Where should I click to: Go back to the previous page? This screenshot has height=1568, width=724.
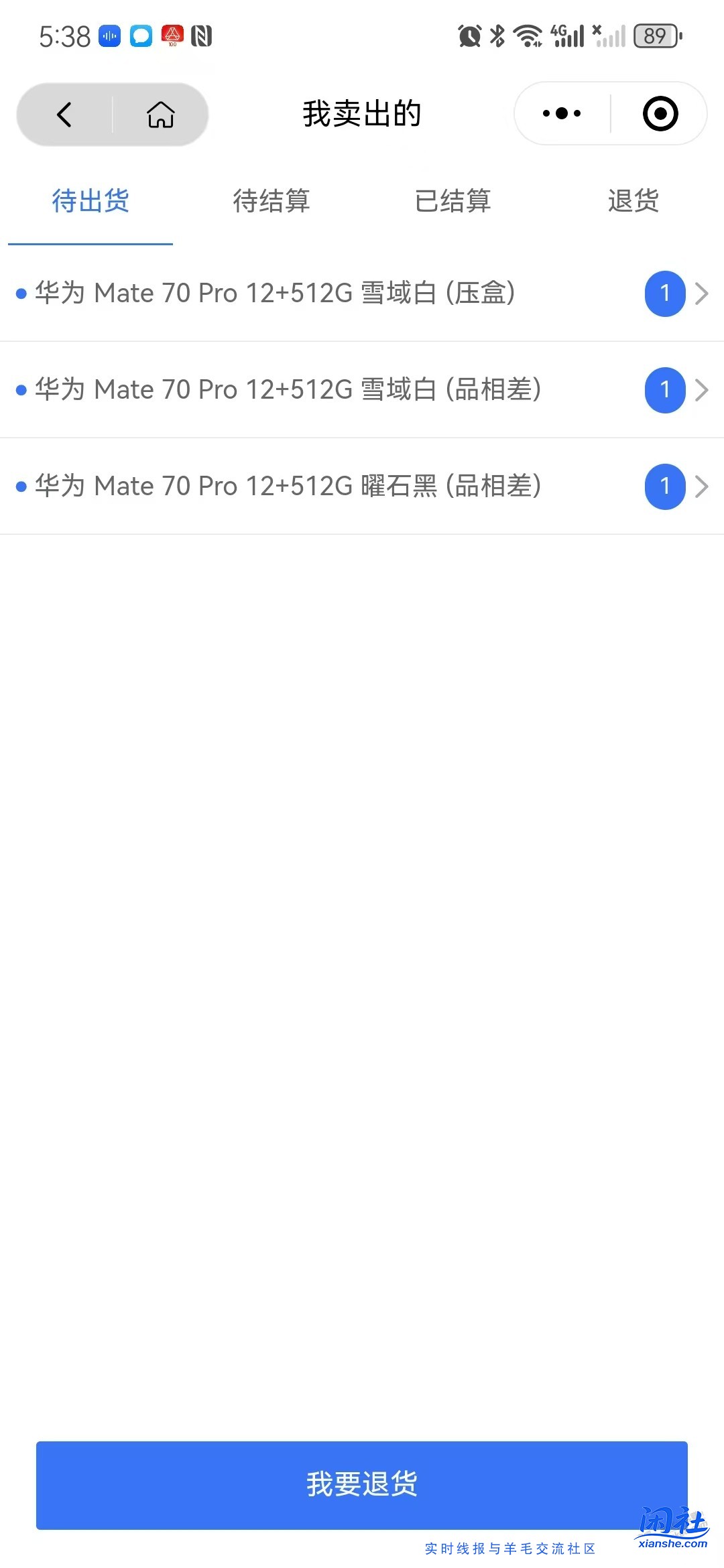pos(64,115)
